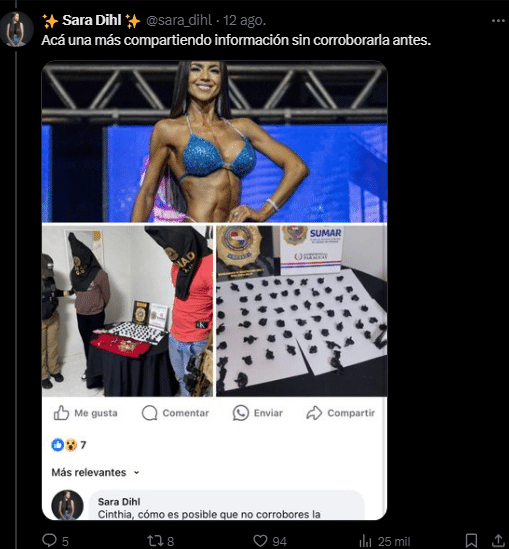Open the attached image in the tweet
This screenshot has height=549, width=509.
(x=214, y=290)
